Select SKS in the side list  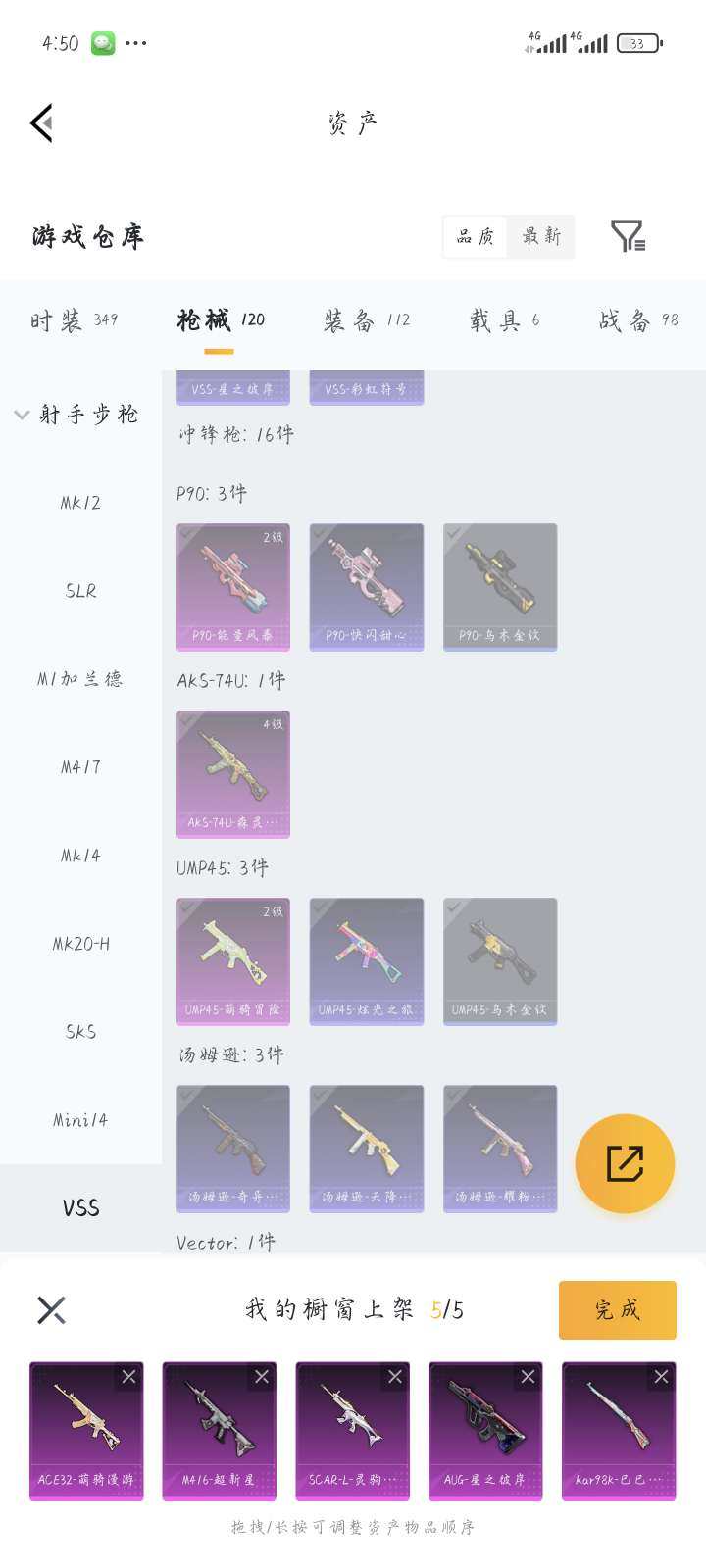click(x=80, y=1032)
